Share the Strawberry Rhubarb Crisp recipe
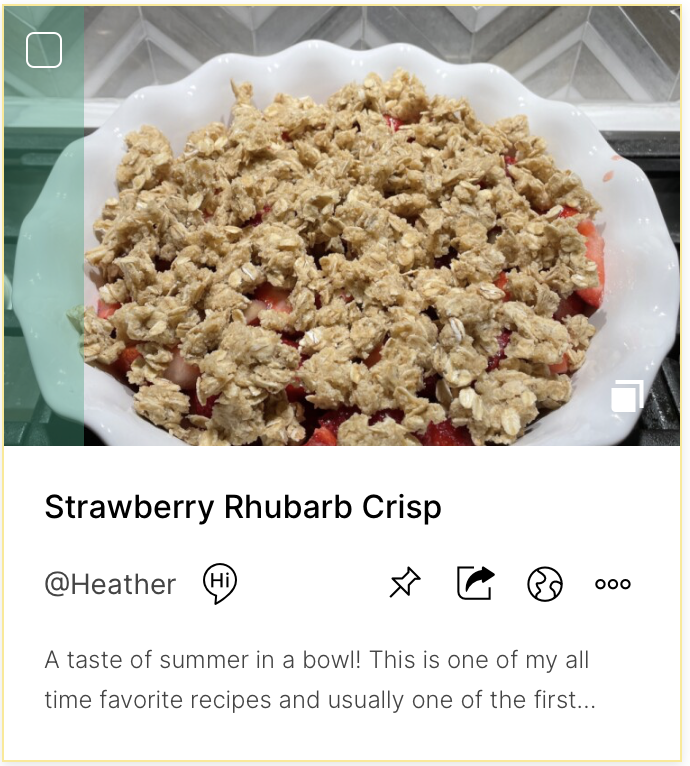 476,583
